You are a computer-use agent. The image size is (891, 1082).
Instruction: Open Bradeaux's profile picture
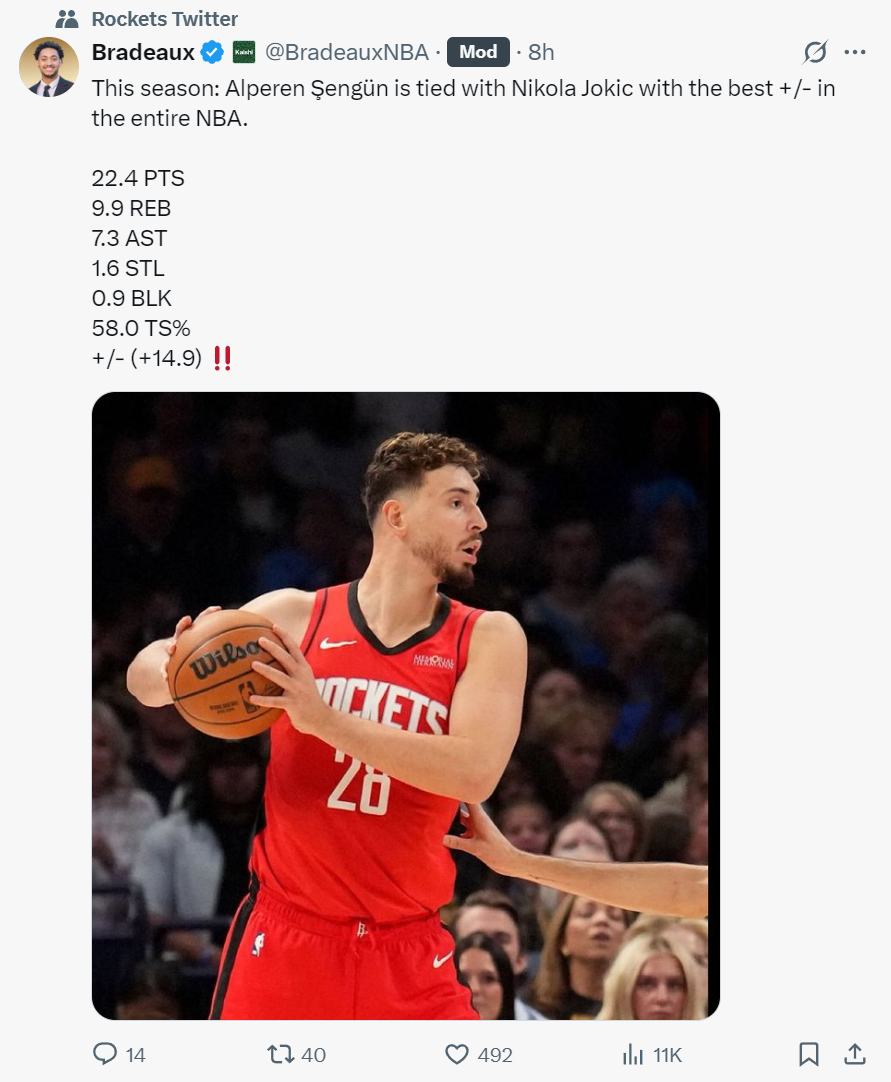click(48, 67)
